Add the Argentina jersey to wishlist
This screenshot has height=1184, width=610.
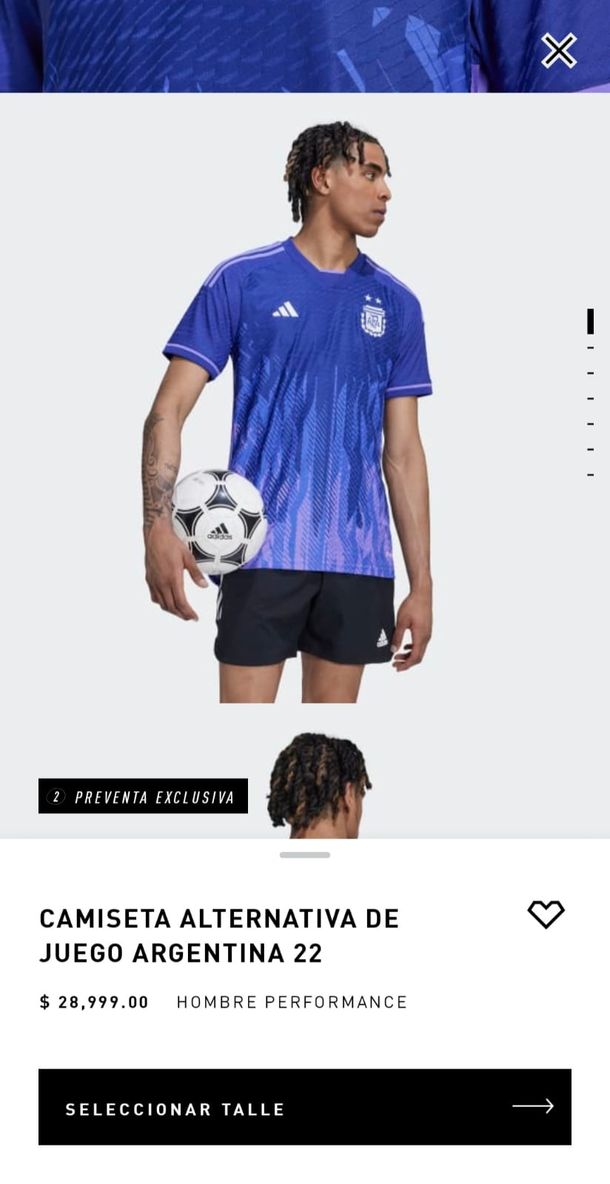[546, 914]
